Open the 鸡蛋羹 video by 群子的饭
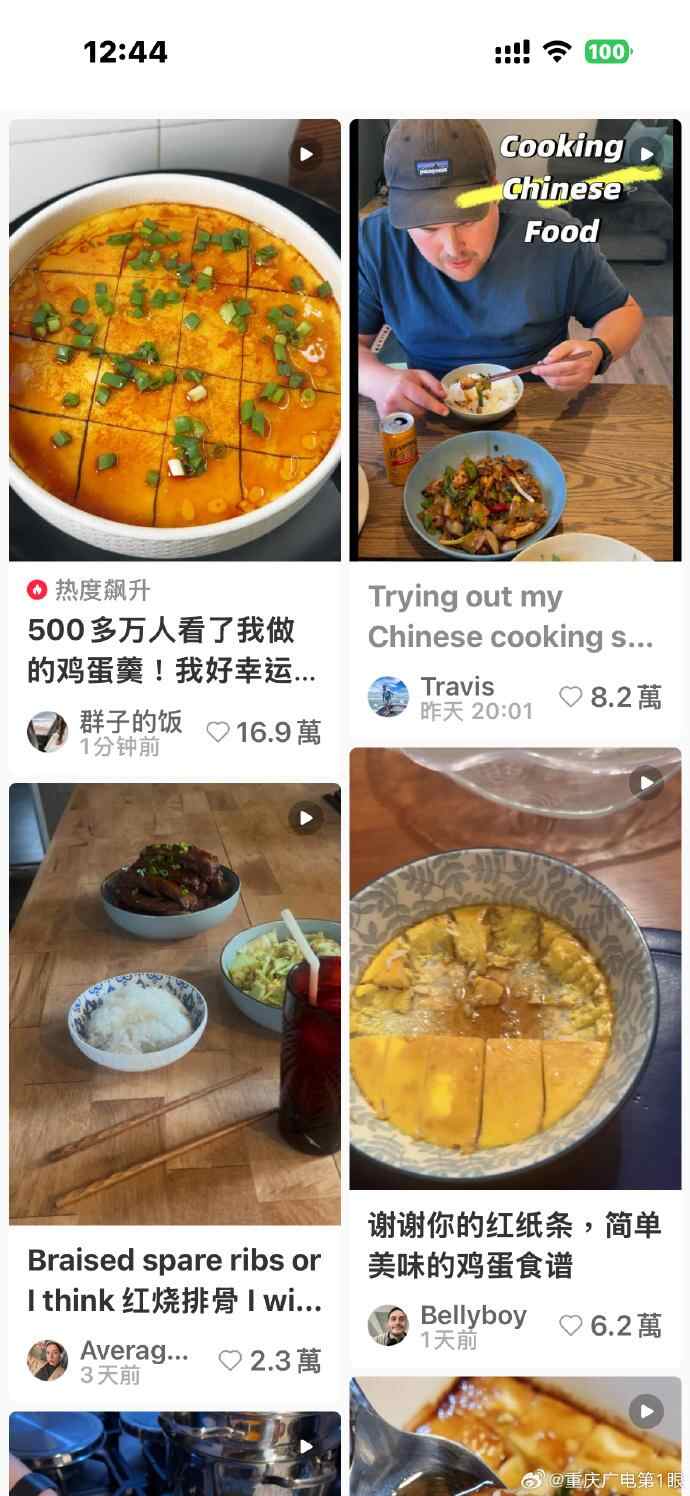690x1496 pixels. 175,340
